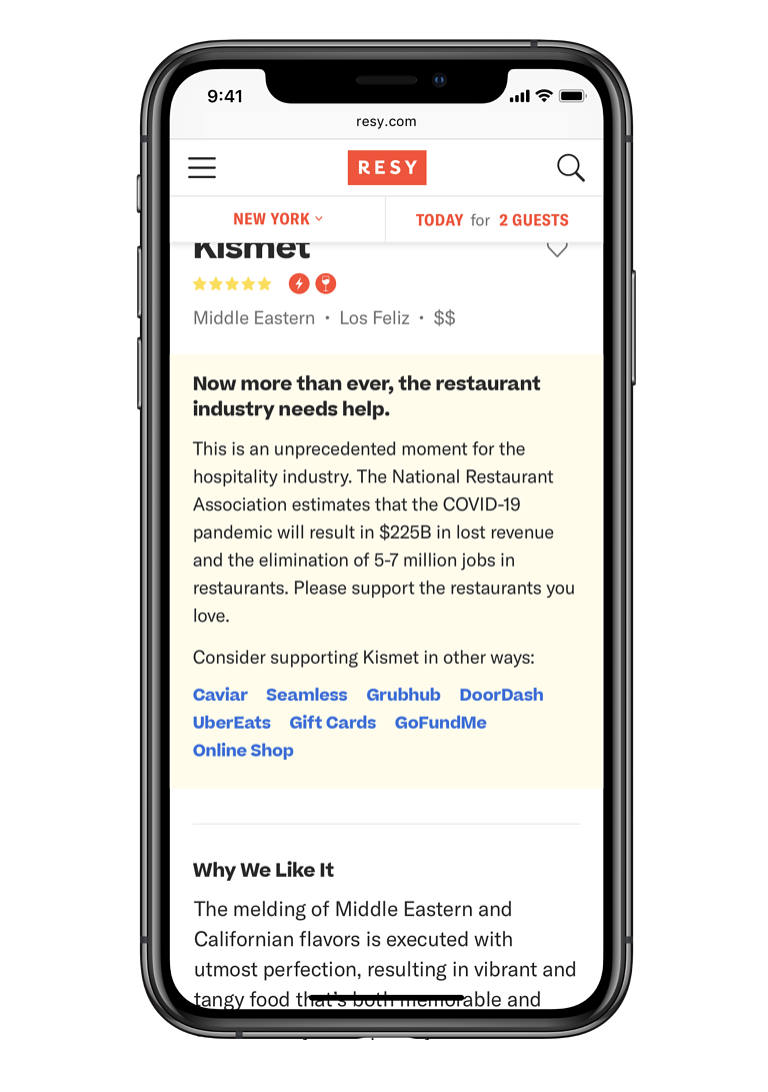Save Kismet with the heart icon

(557, 250)
